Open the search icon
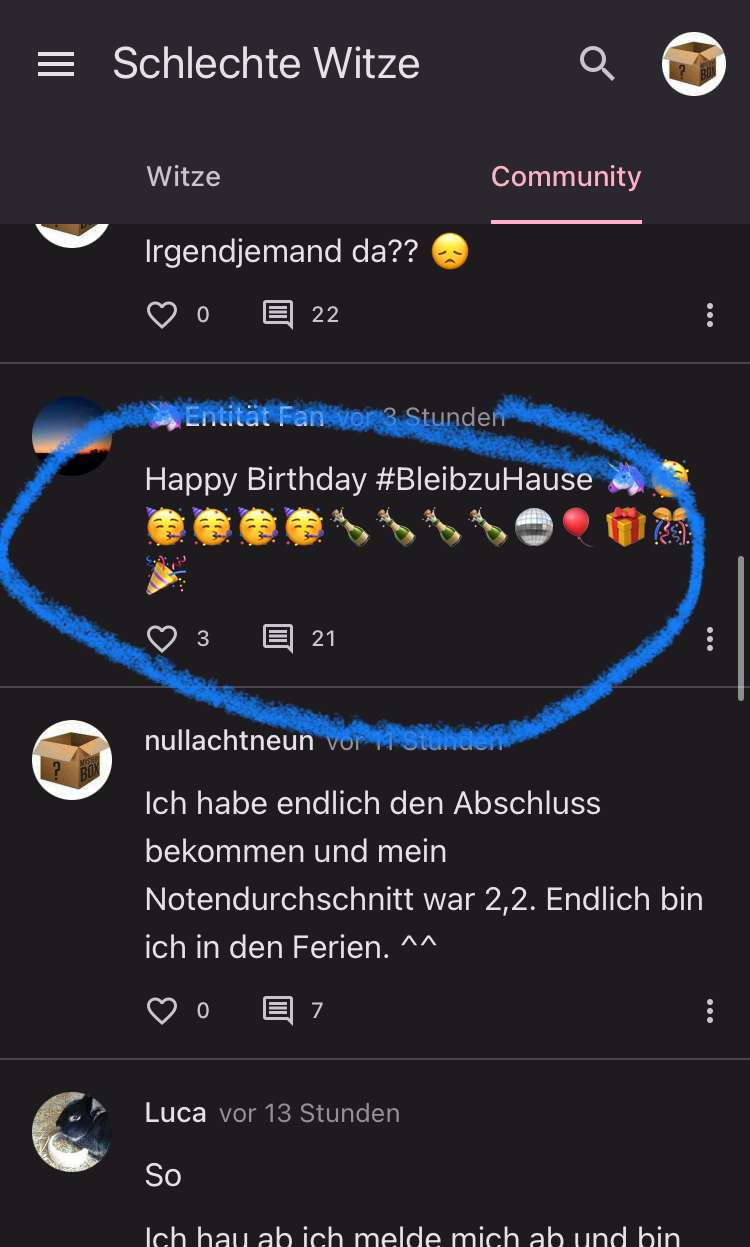Screen dimensions: 750x1247 597,64
